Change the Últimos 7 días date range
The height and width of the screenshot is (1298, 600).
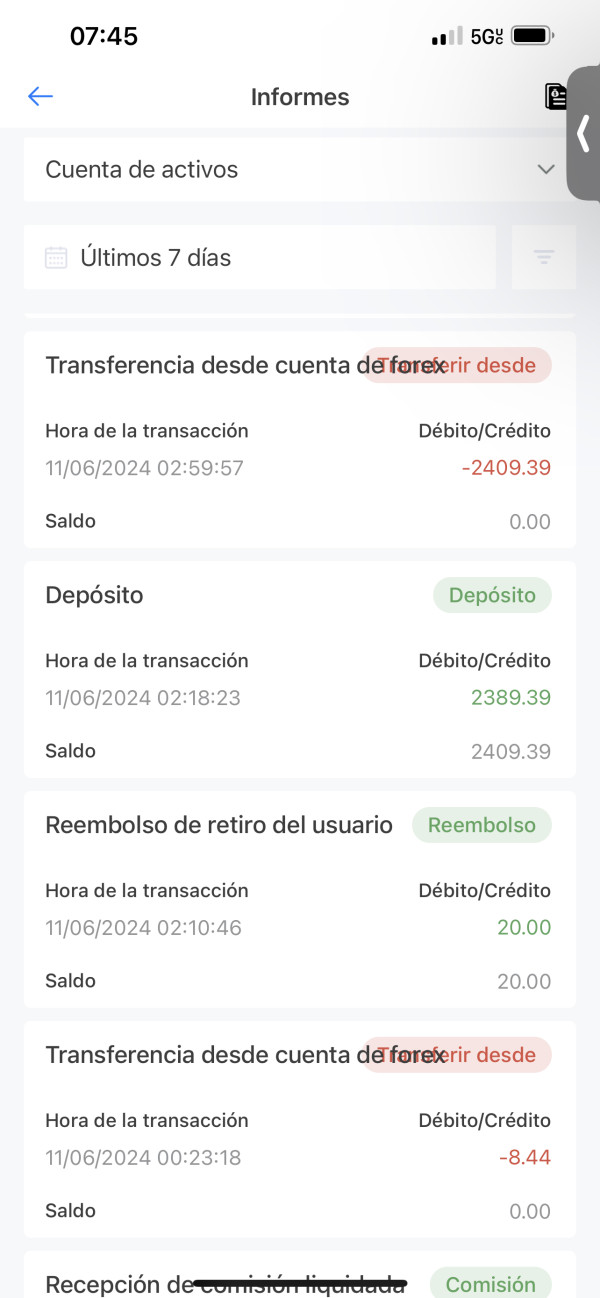tap(260, 257)
